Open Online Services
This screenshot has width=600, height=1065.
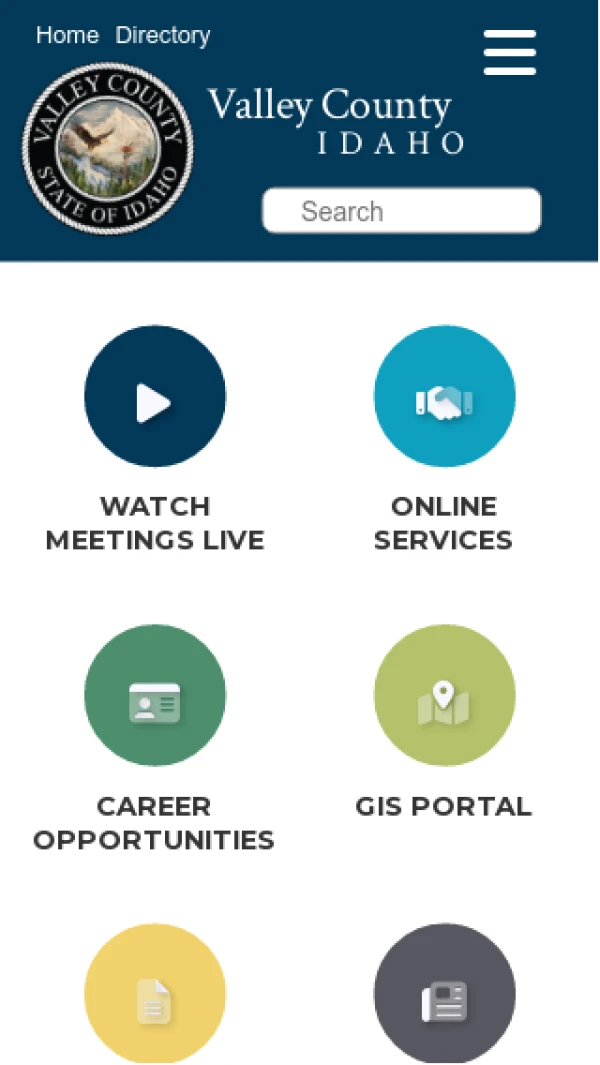(x=444, y=396)
